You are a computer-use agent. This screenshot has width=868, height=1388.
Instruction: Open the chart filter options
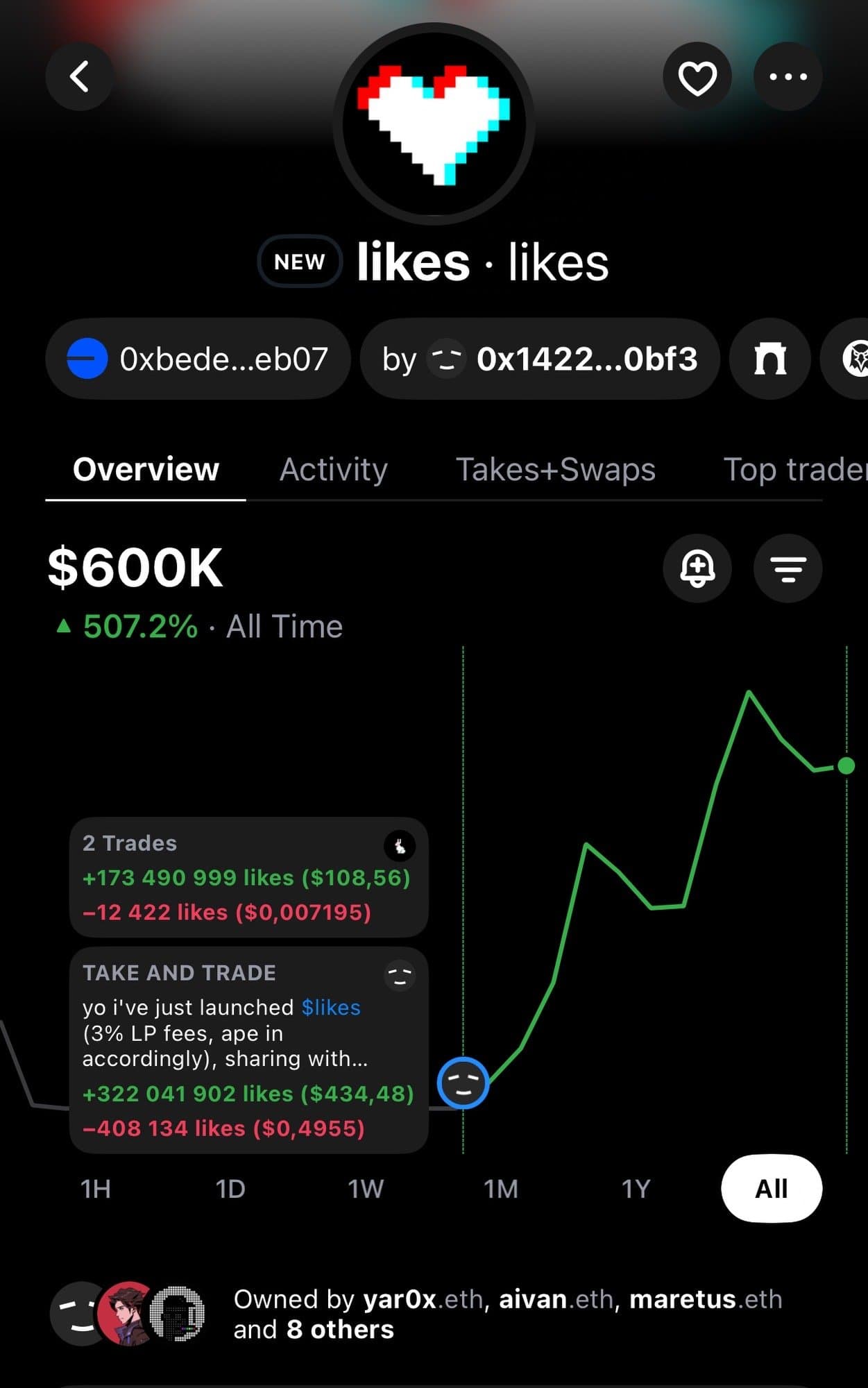pyautogui.click(x=788, y=568)
